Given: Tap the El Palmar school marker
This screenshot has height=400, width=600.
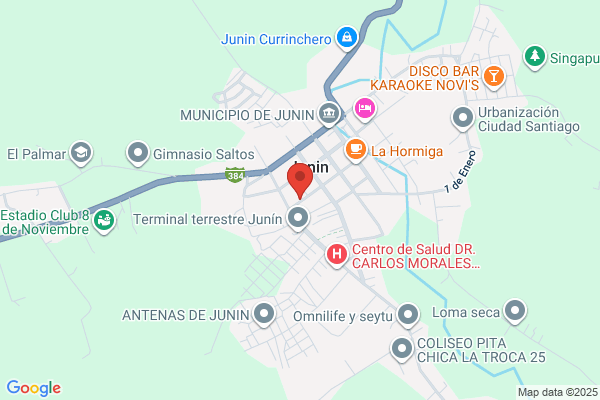Looking at the screenshot, I should click(81, 153).
